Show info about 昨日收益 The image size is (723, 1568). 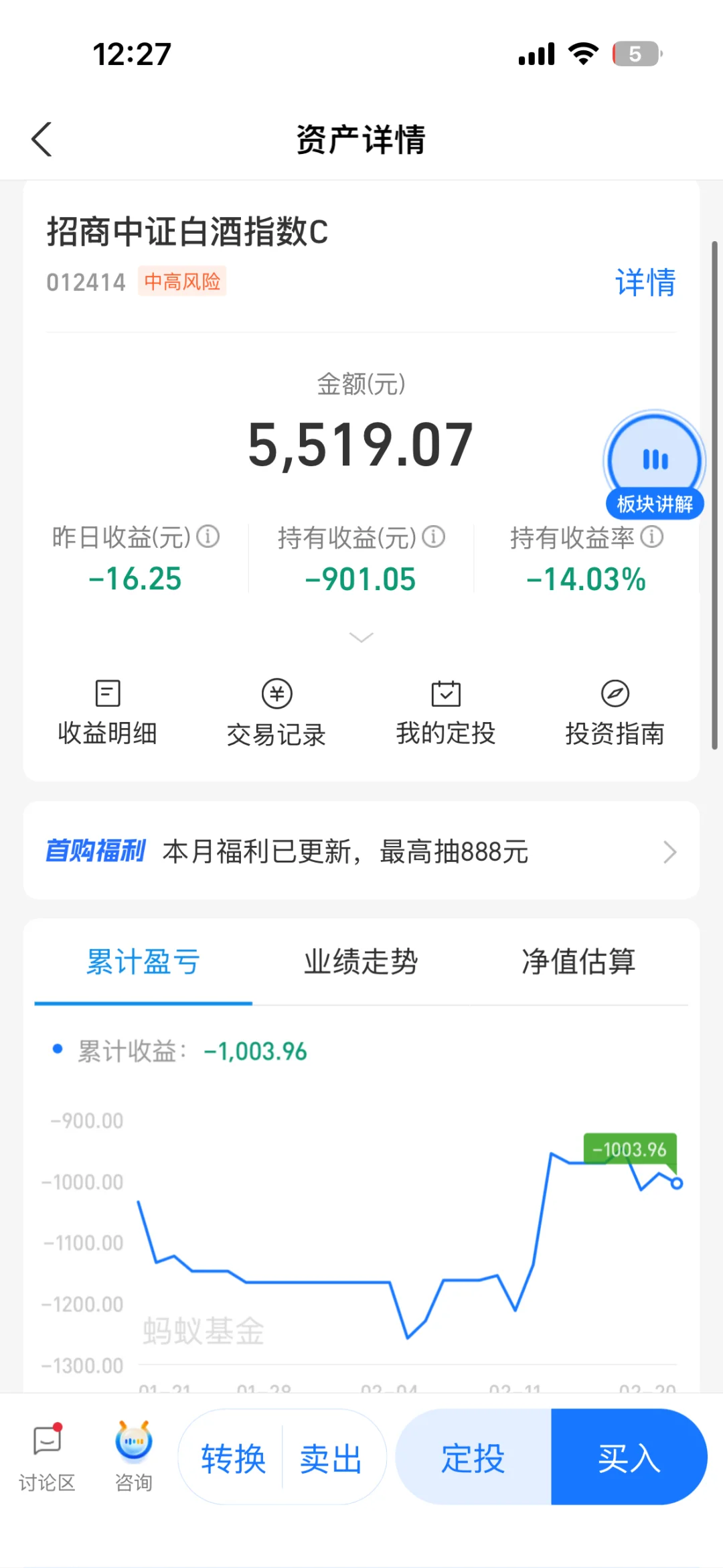(208, 537)
